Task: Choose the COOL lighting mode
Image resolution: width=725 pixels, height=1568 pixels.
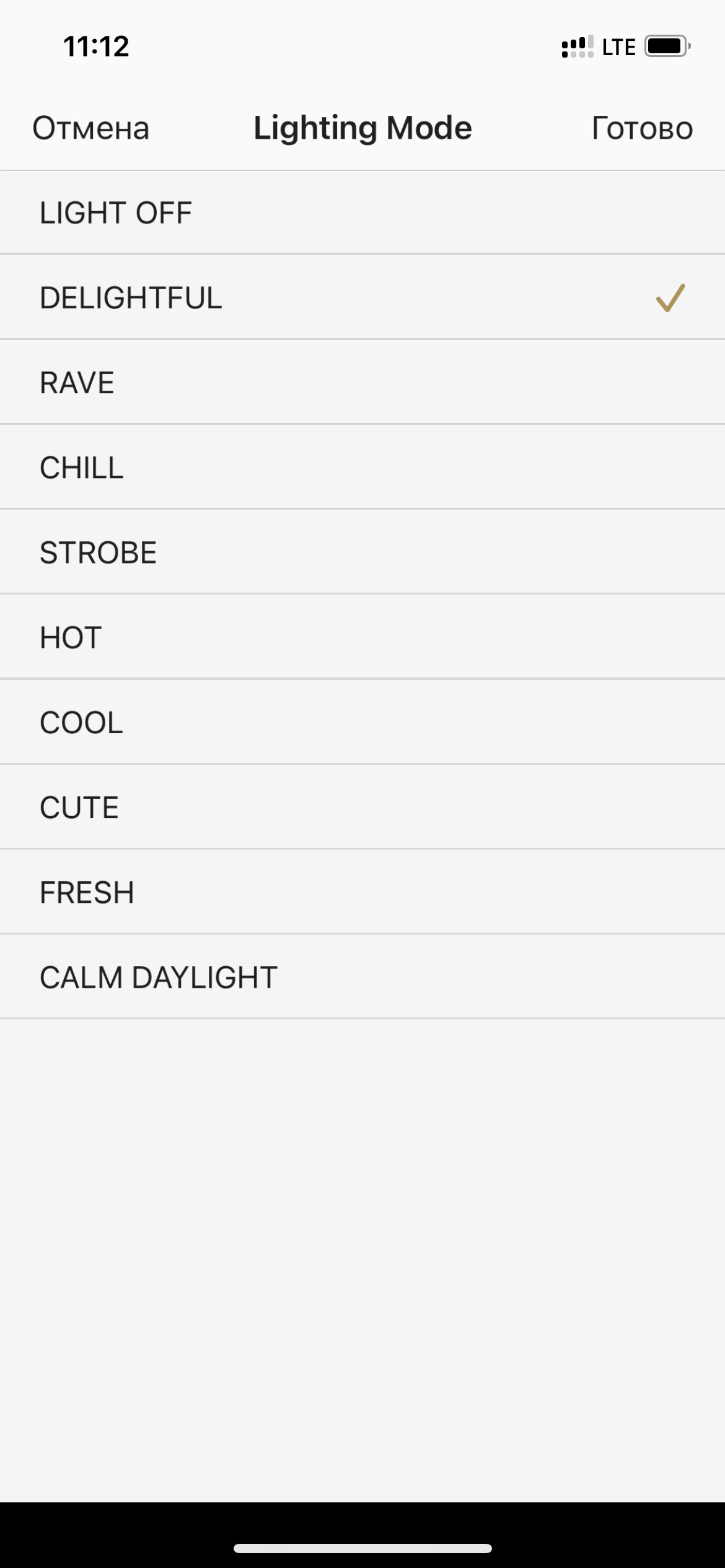Action: pyautogui.click(x=362, y=722)
